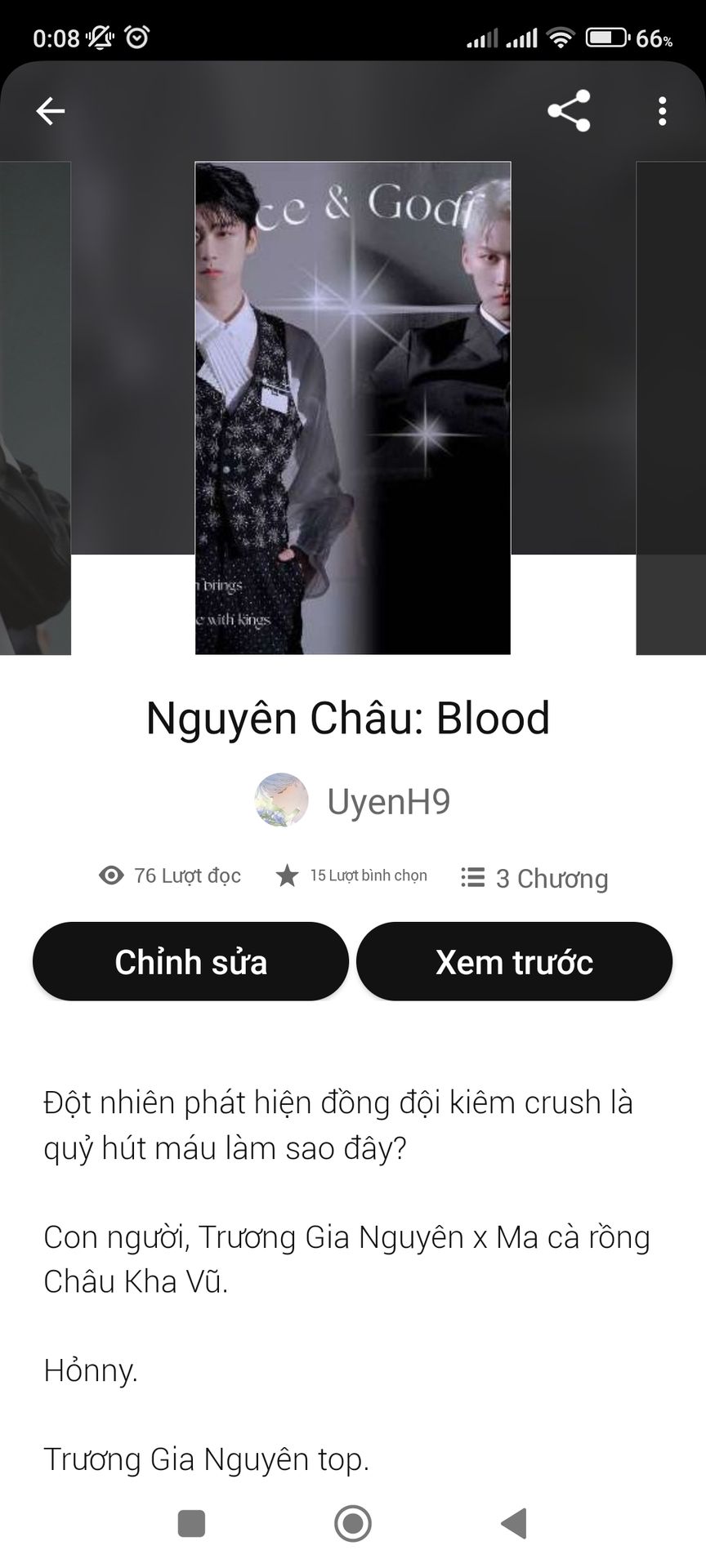Image resolution: width=706 pixels, height=1568 pixels.
Task: Share this story
Action: (x=569, y=111)
